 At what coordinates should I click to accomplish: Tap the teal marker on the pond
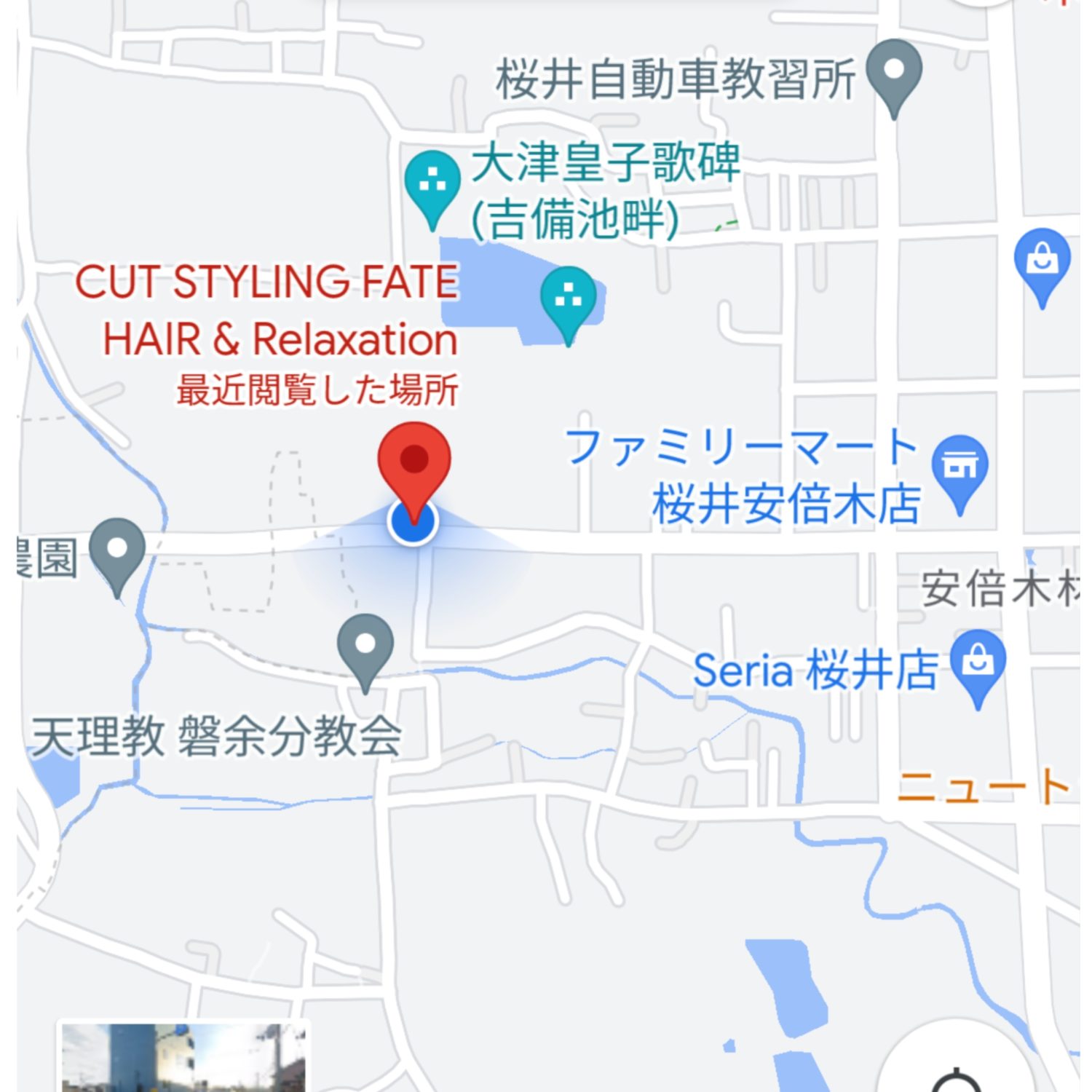click(x=568, y=298)
